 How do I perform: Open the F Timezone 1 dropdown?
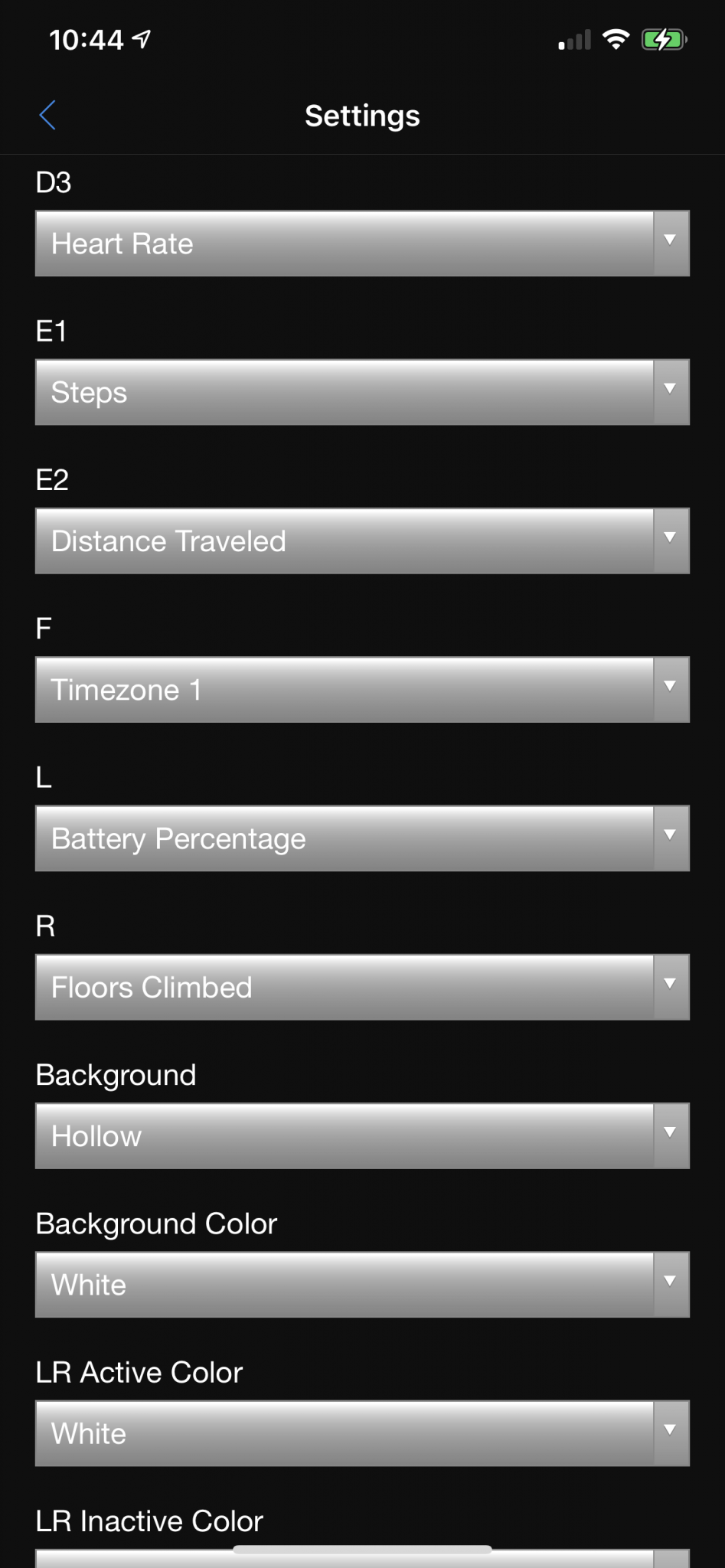coord(362,689)
